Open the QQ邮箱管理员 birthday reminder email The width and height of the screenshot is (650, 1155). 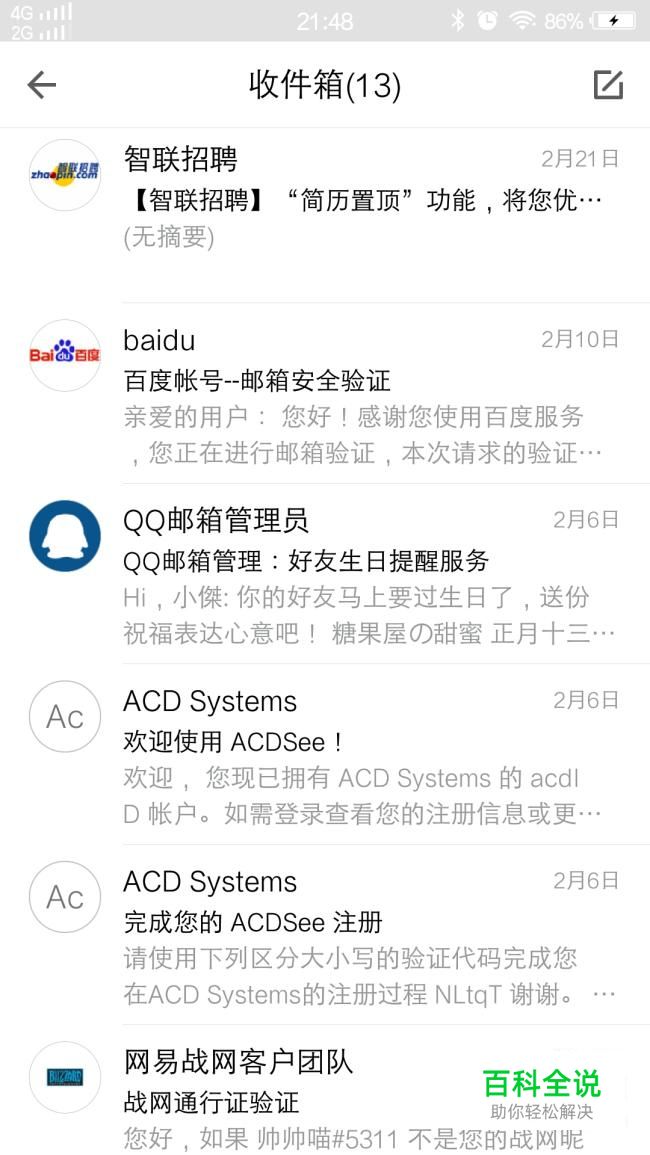325,574
